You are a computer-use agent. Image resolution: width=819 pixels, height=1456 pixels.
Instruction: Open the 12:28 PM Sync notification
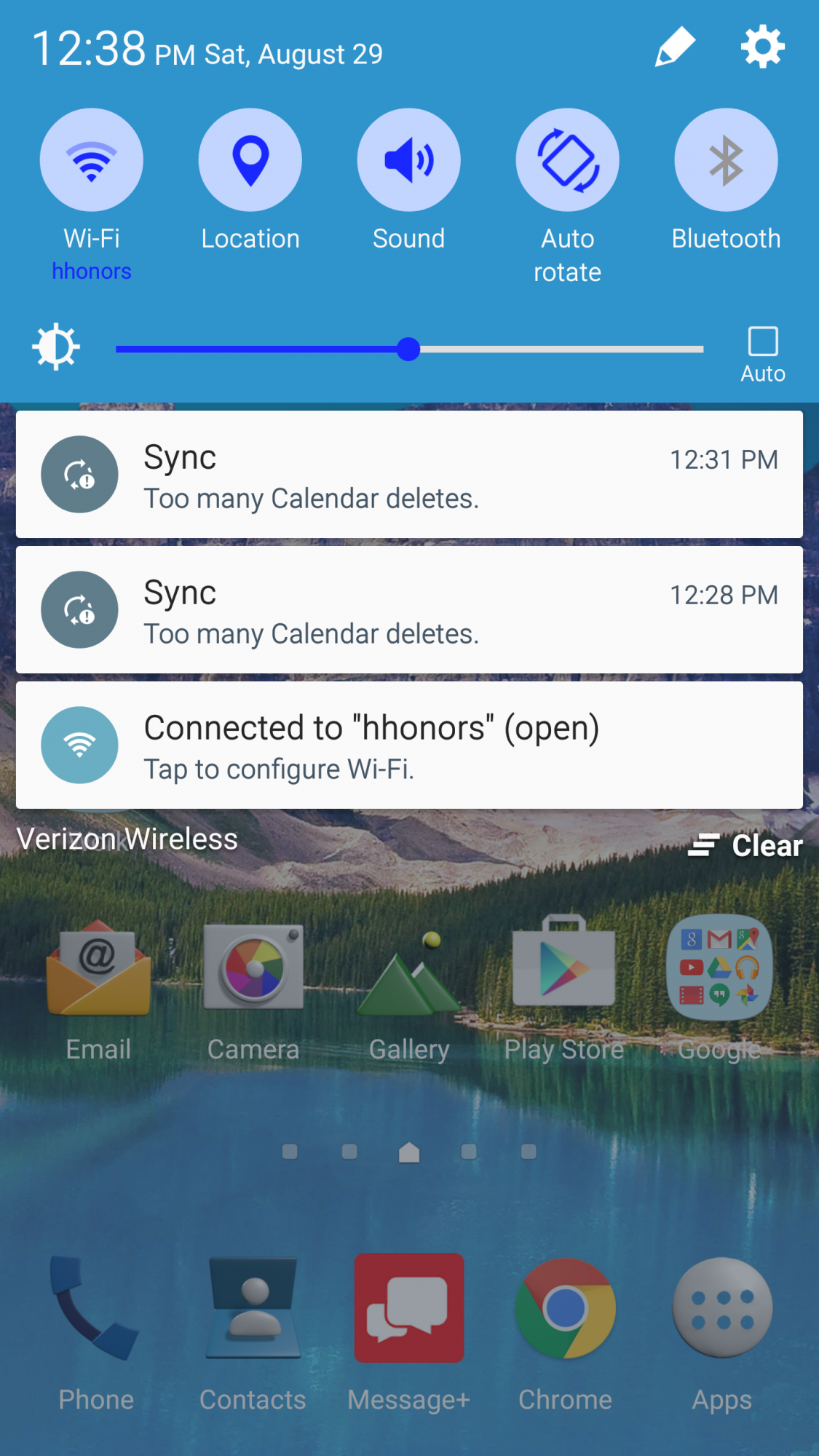(x=409, y=610)
